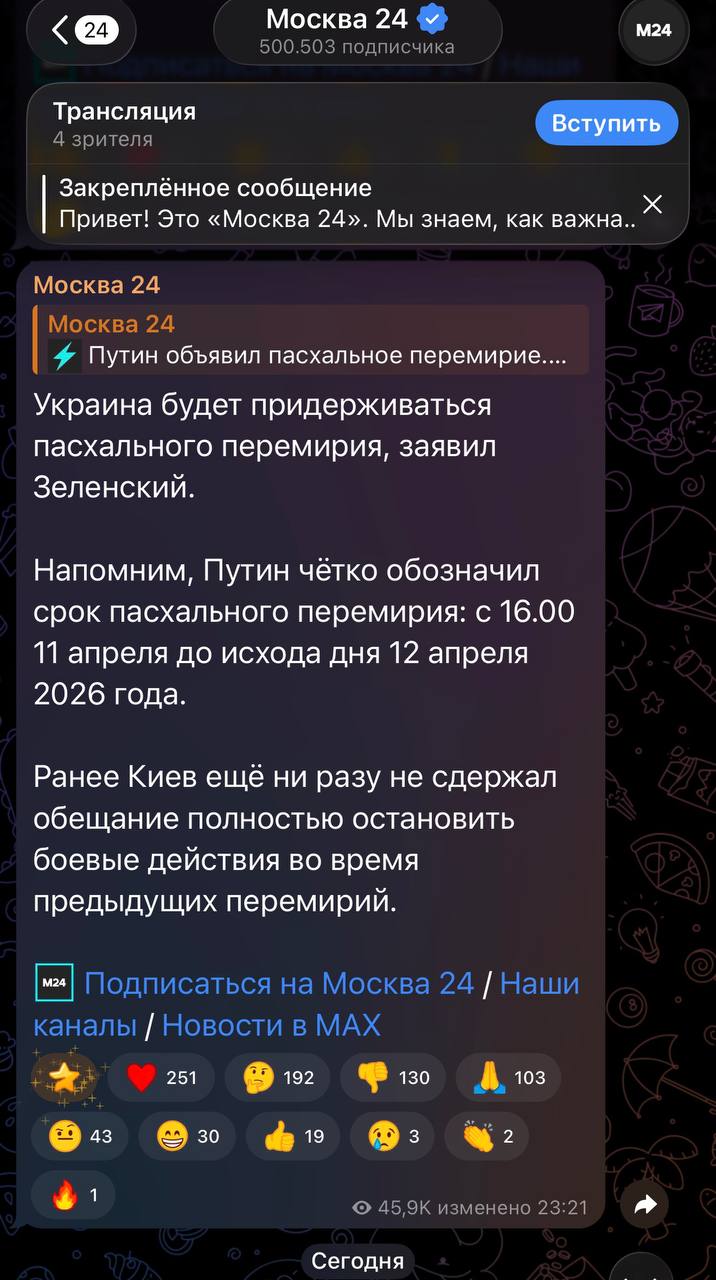React with clapping hands (2)
The width and height of the screenshot is (716, 1280).
487,1136
